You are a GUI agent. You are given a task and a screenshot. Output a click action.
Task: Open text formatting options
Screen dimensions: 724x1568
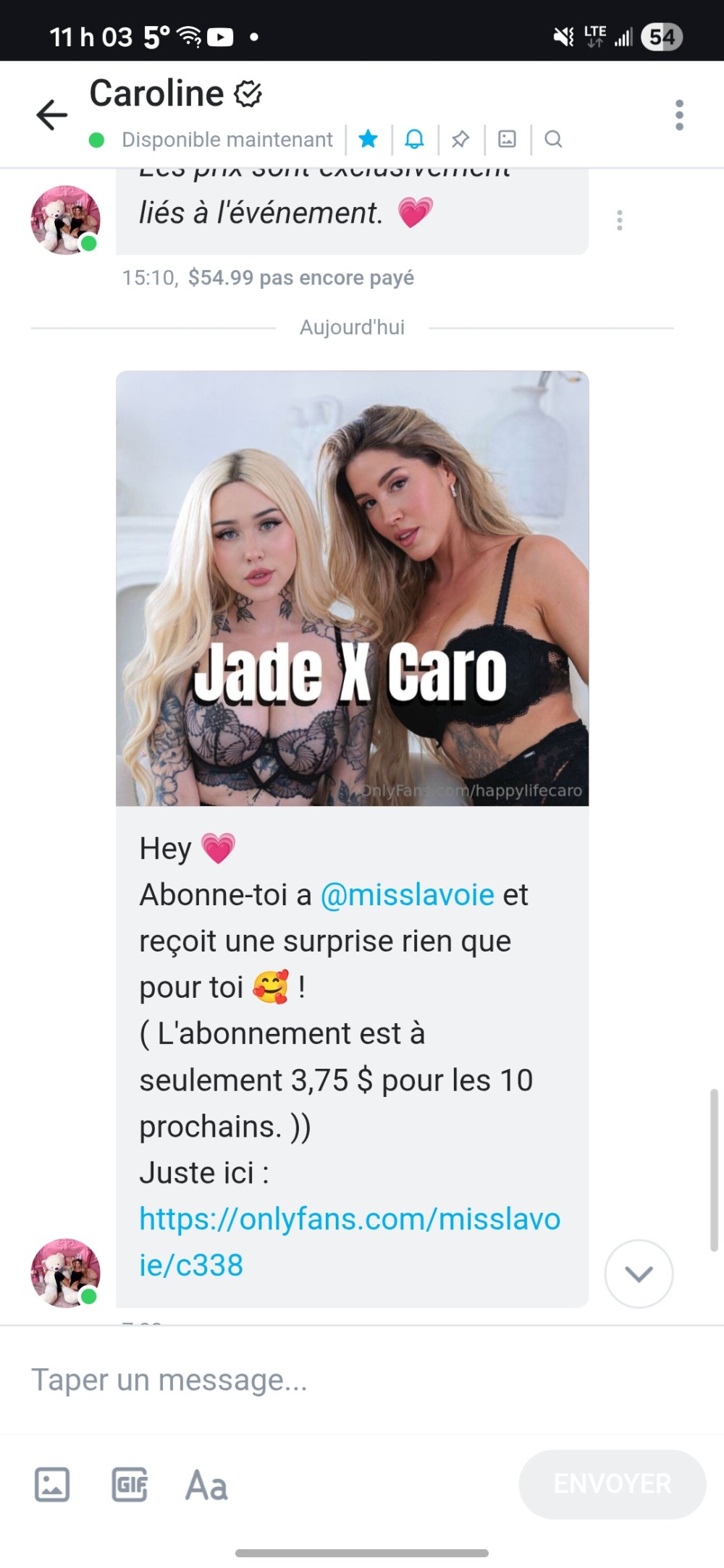206,1485
